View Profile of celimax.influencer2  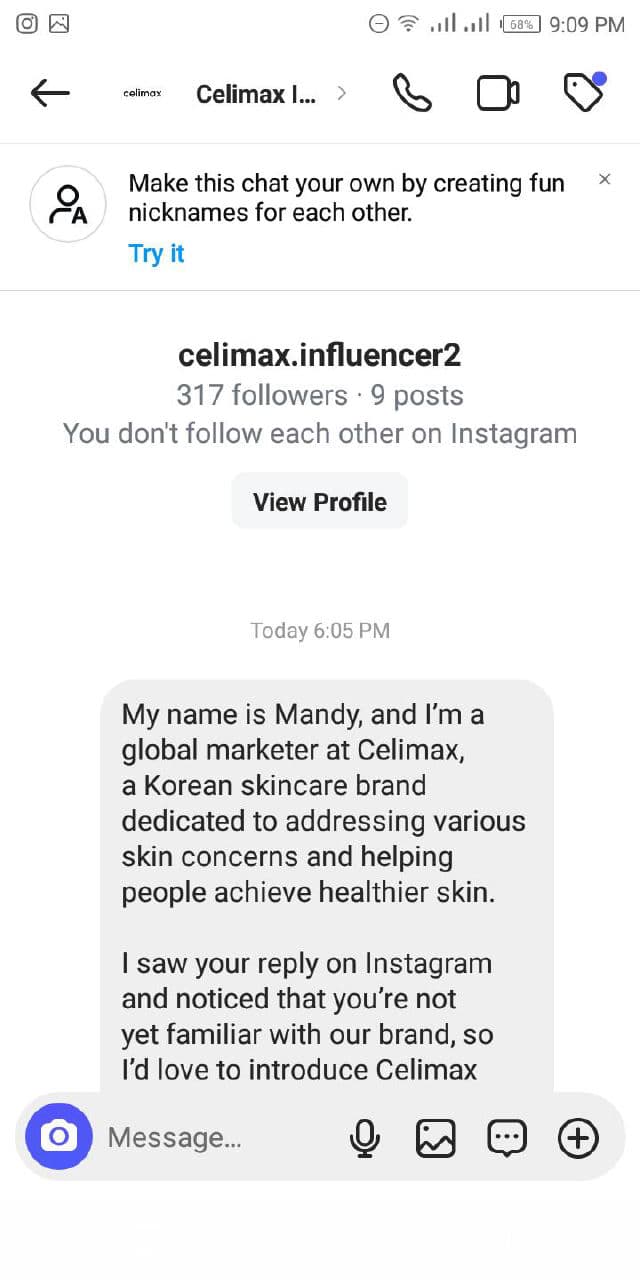319,501
